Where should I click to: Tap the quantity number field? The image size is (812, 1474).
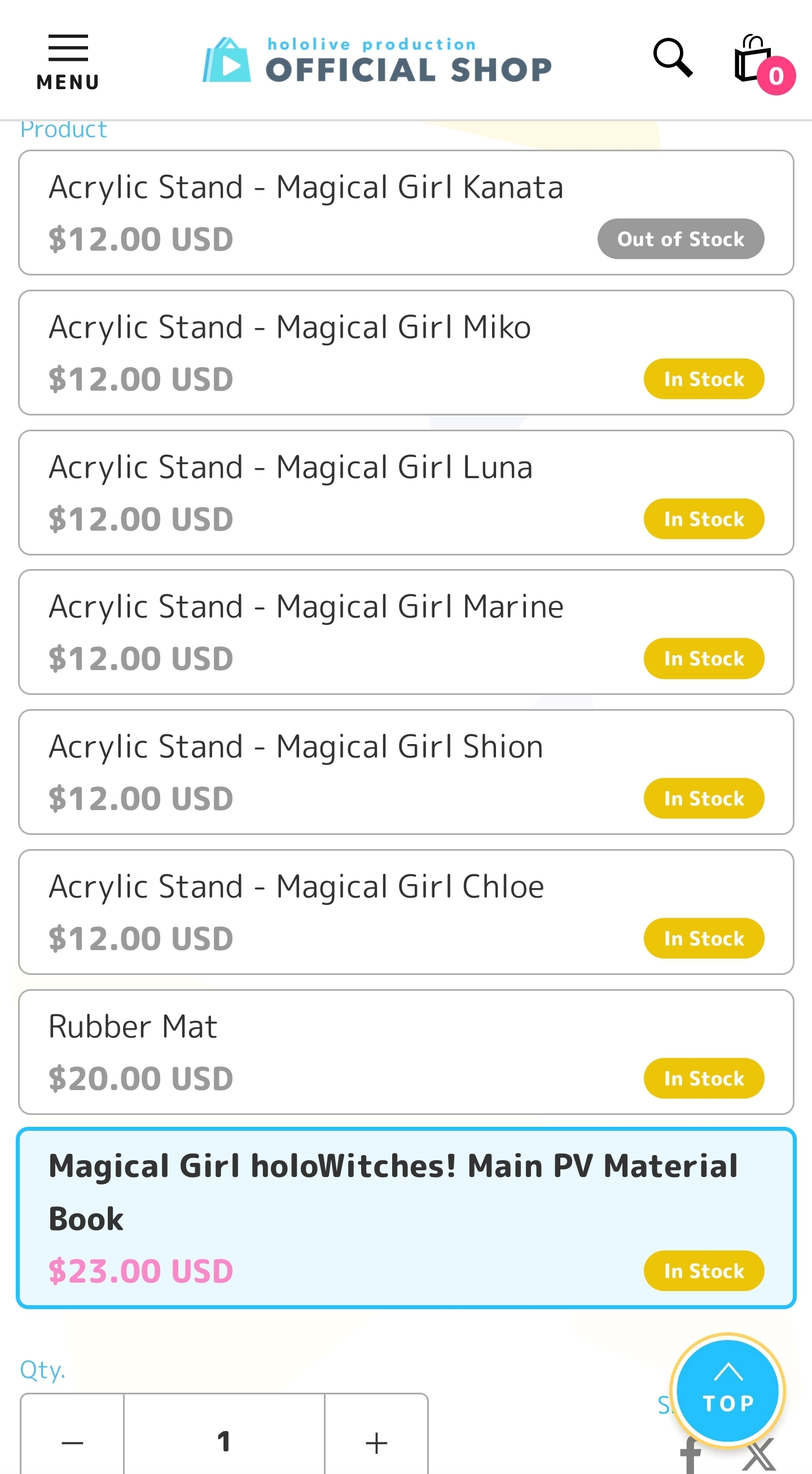[x=224, y=1441]
